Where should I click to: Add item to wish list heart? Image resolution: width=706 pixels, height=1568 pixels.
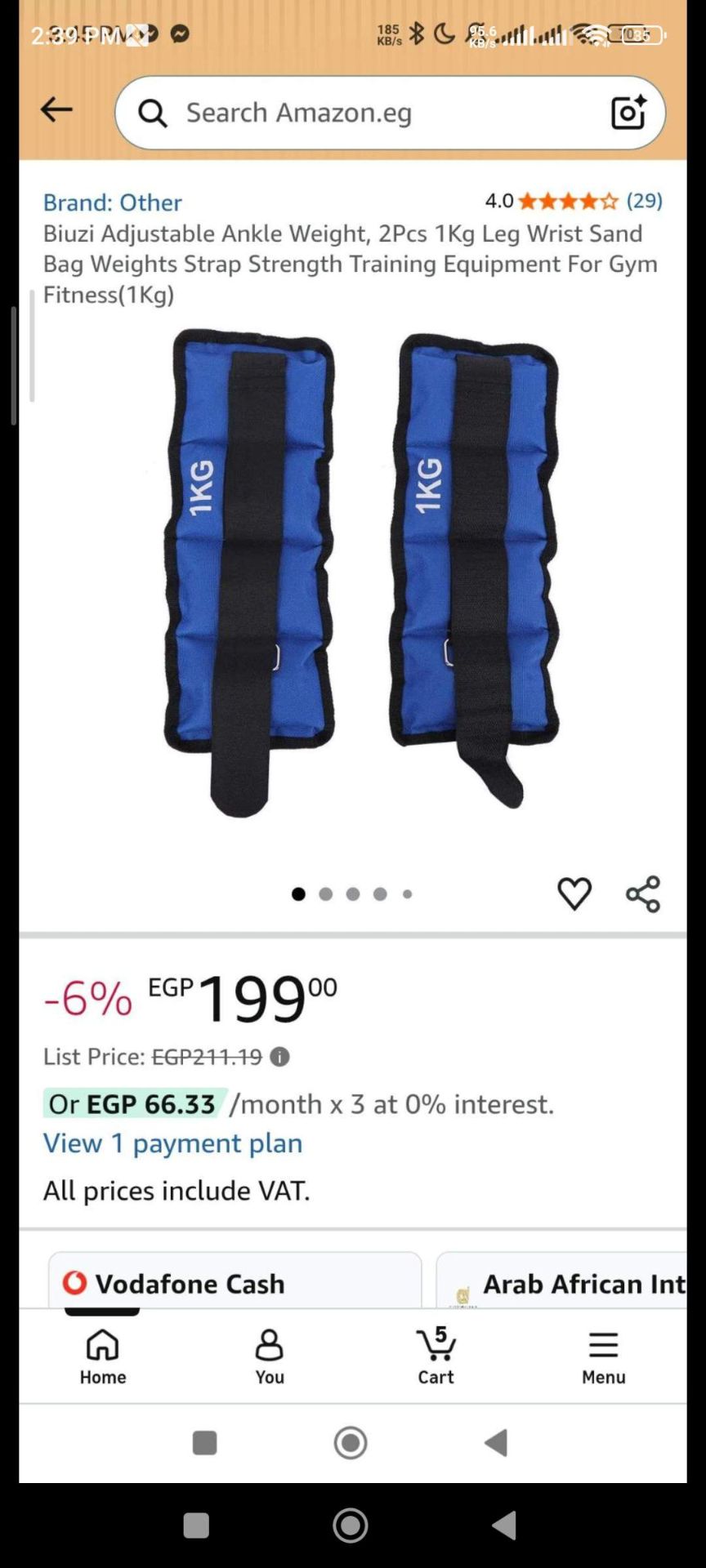coord(574,893)
